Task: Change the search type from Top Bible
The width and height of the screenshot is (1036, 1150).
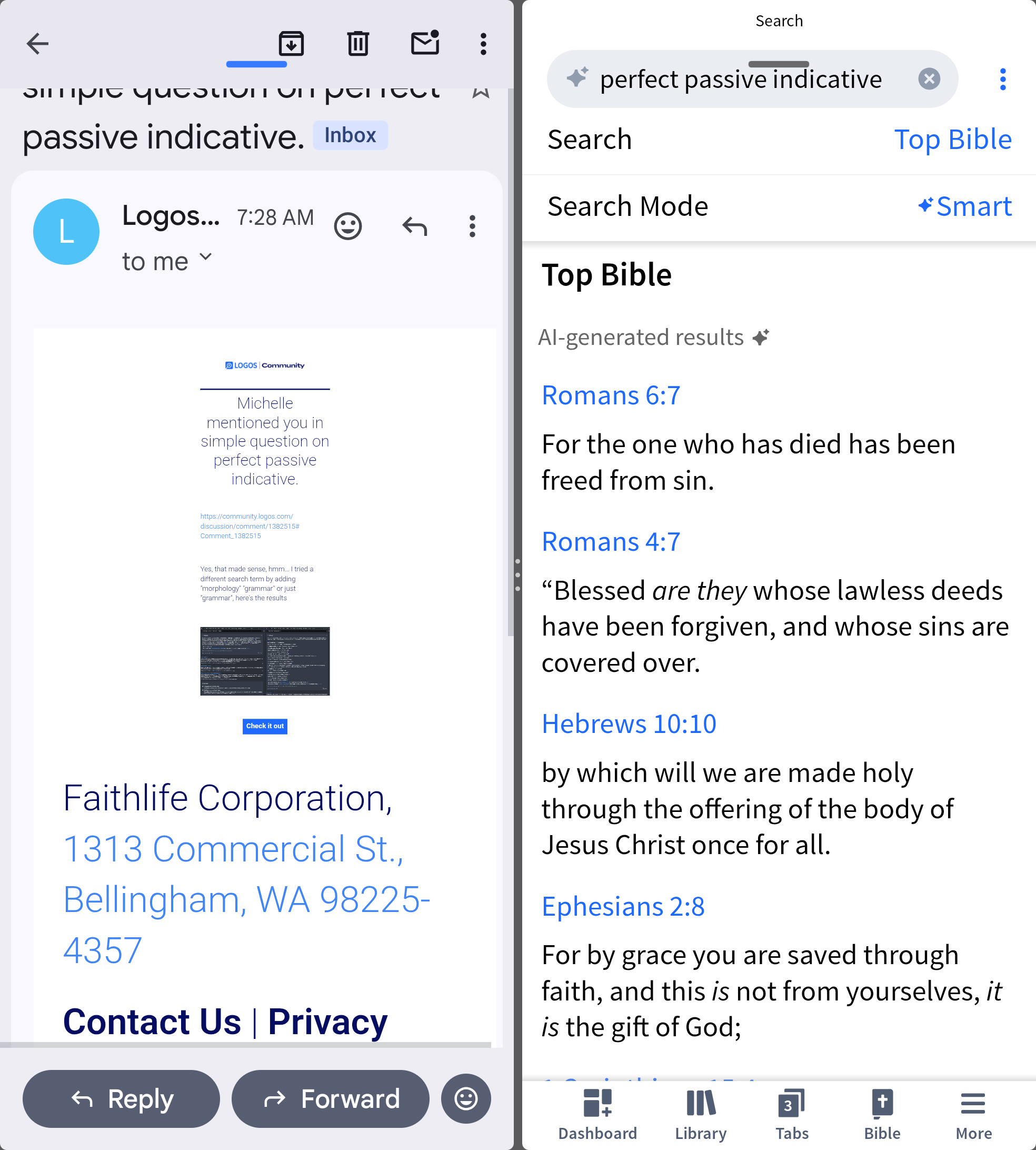Action: click(952, 140)
